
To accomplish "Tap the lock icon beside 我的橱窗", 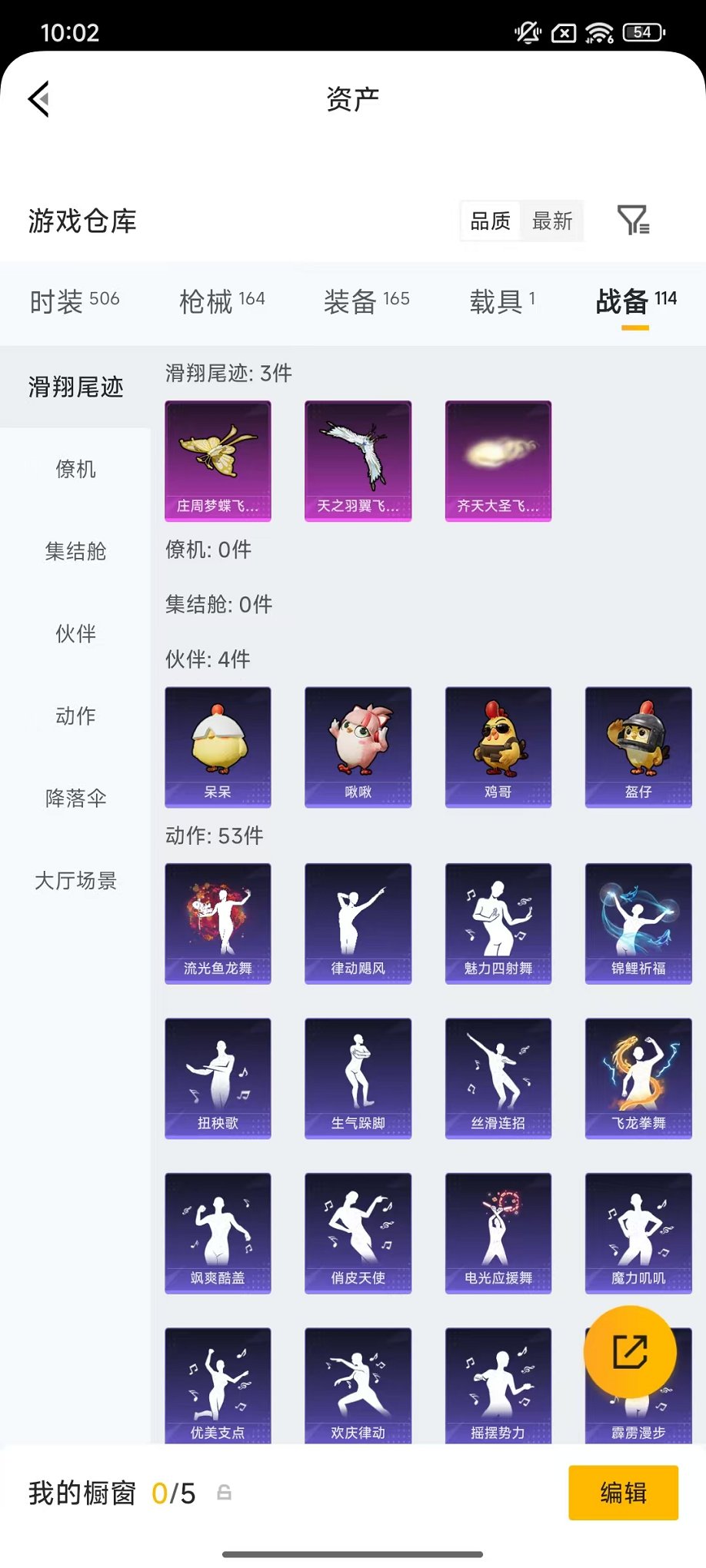I will pyautogui.click(x=224, y=1492).
